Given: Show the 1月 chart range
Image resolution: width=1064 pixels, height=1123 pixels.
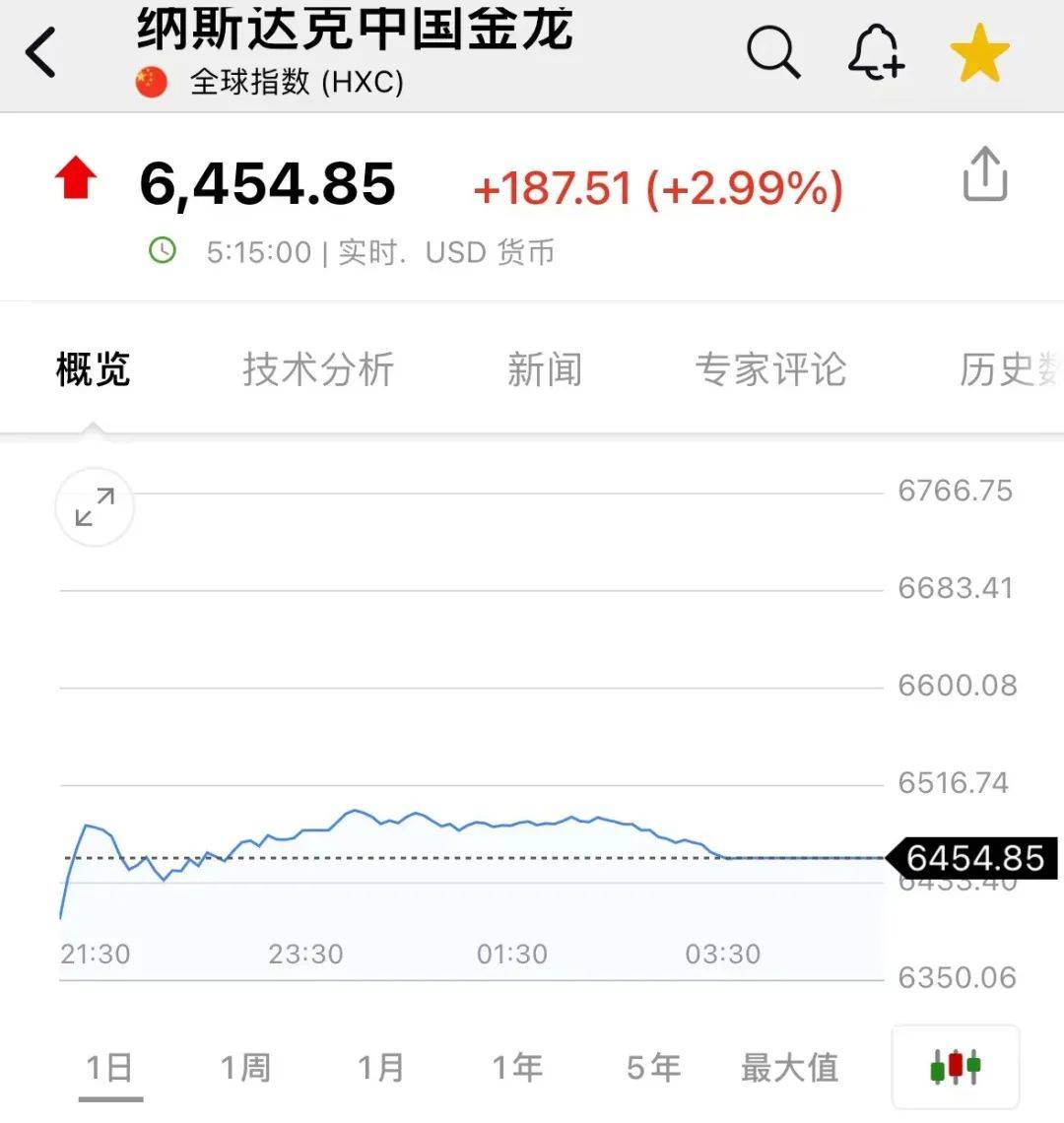Looking at the screenshot, I should [381, 1068].
